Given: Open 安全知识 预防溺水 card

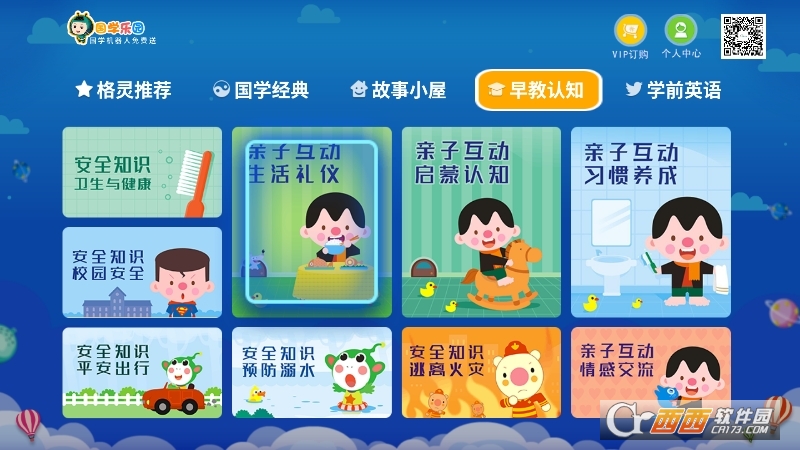Looking at the screenshot, I should point(312,372).
